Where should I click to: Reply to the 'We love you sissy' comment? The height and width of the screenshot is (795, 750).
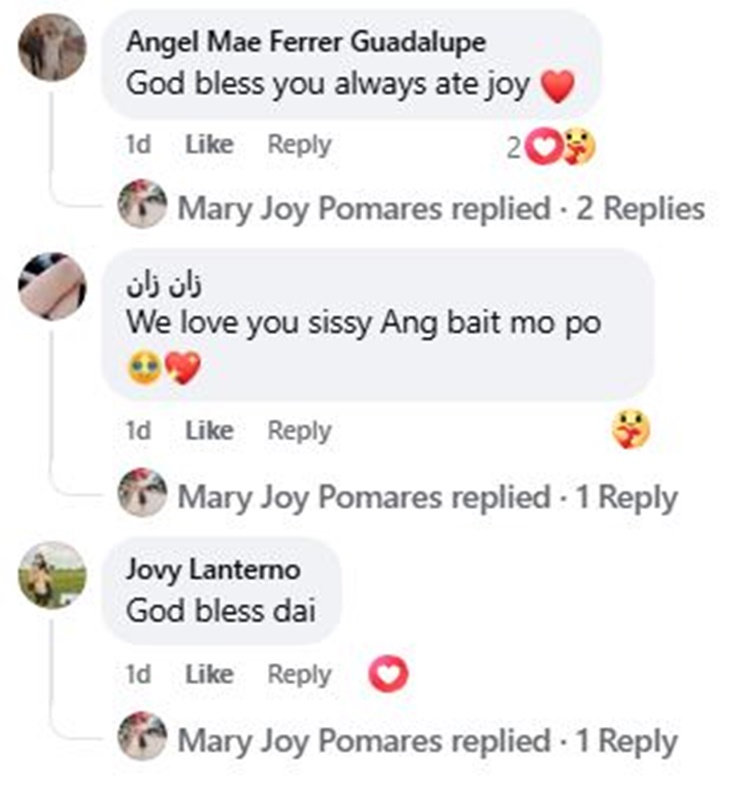[298, 431]
